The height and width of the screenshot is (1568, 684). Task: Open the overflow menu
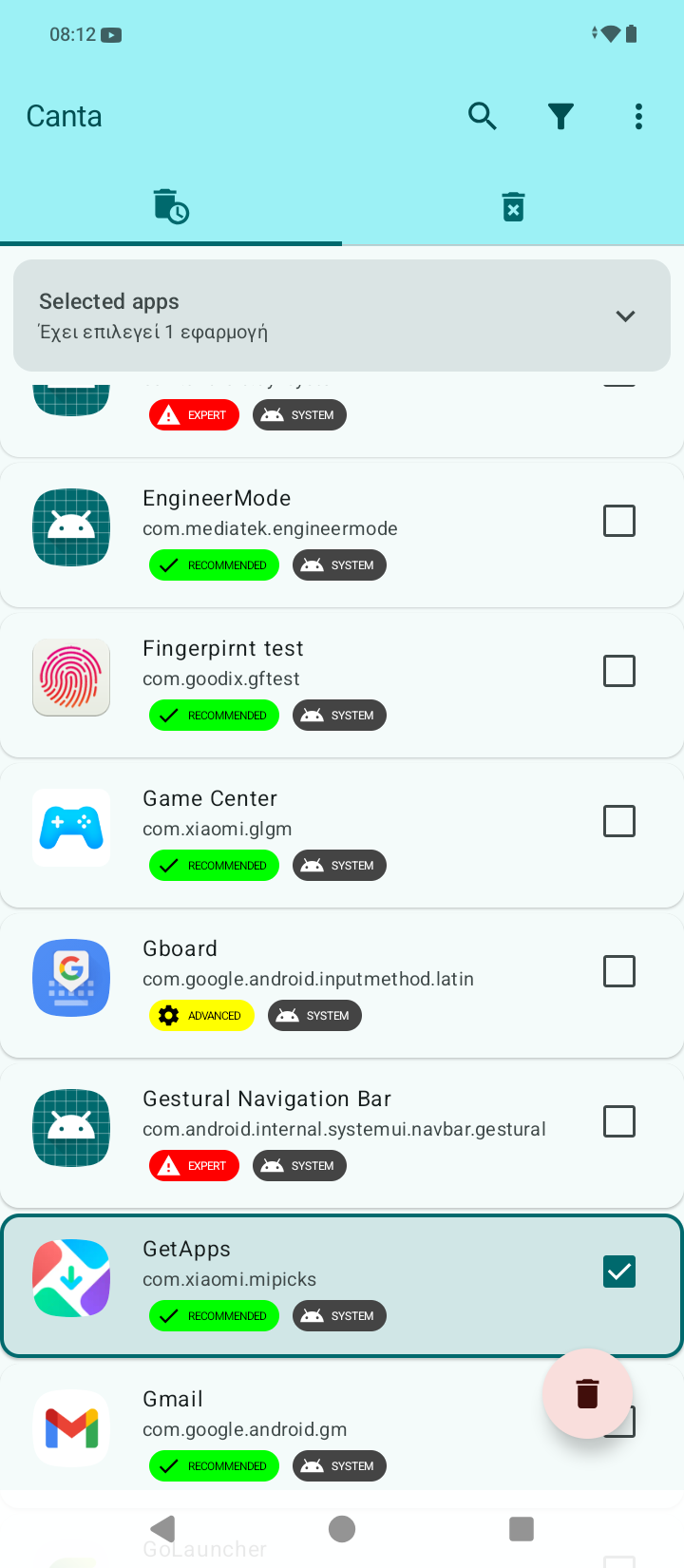pos(638,117)
